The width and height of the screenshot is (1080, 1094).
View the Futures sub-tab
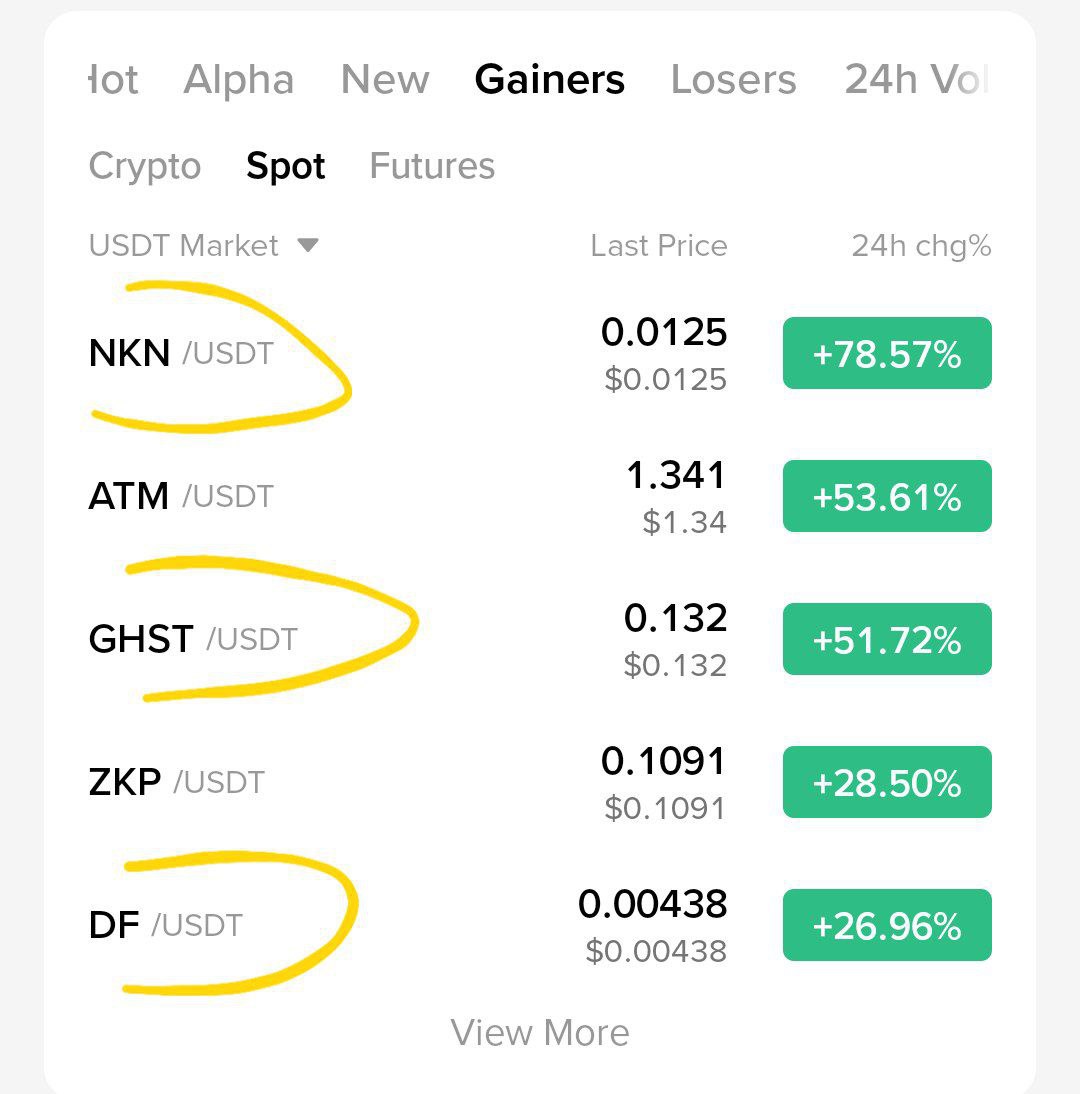tap(432, 166)
